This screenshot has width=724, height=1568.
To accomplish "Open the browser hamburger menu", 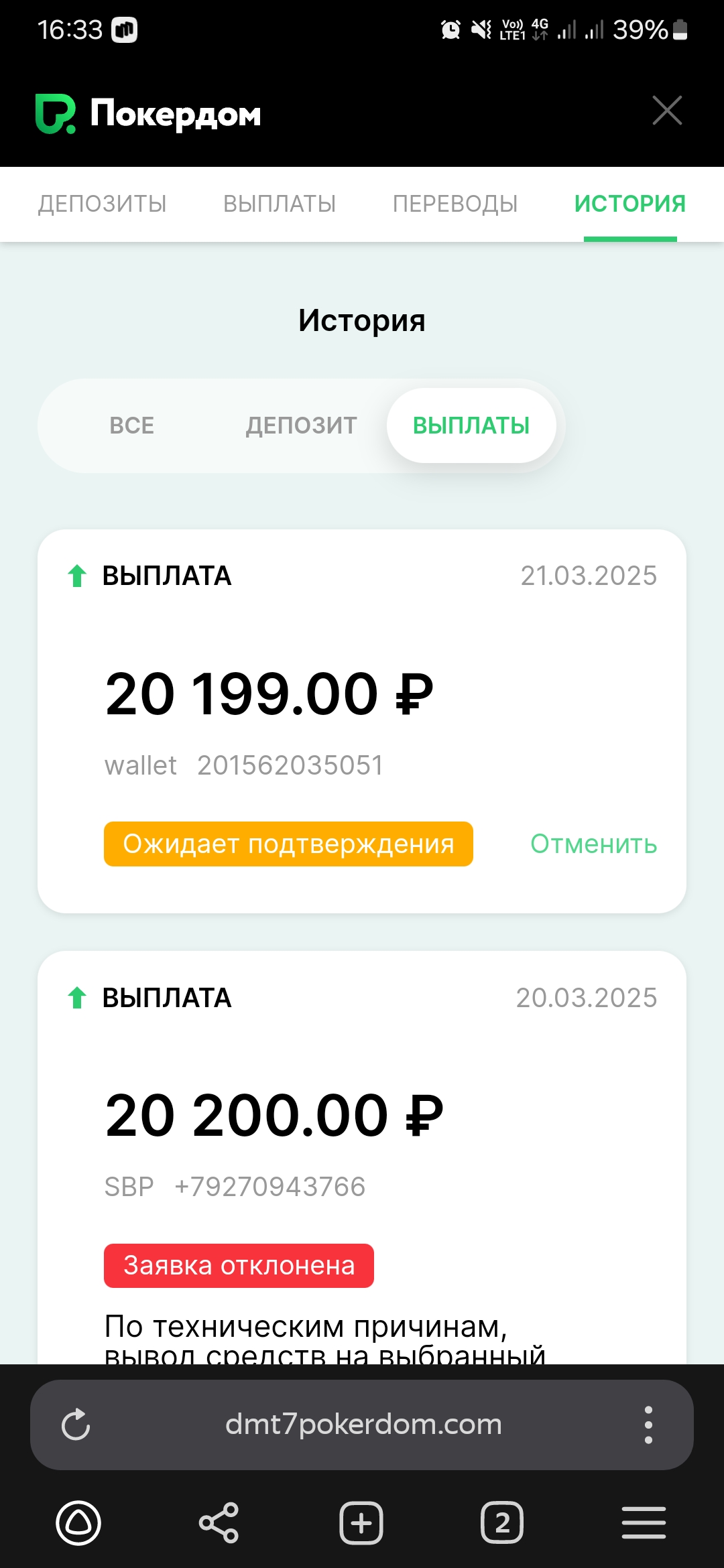I will 644,1523.
